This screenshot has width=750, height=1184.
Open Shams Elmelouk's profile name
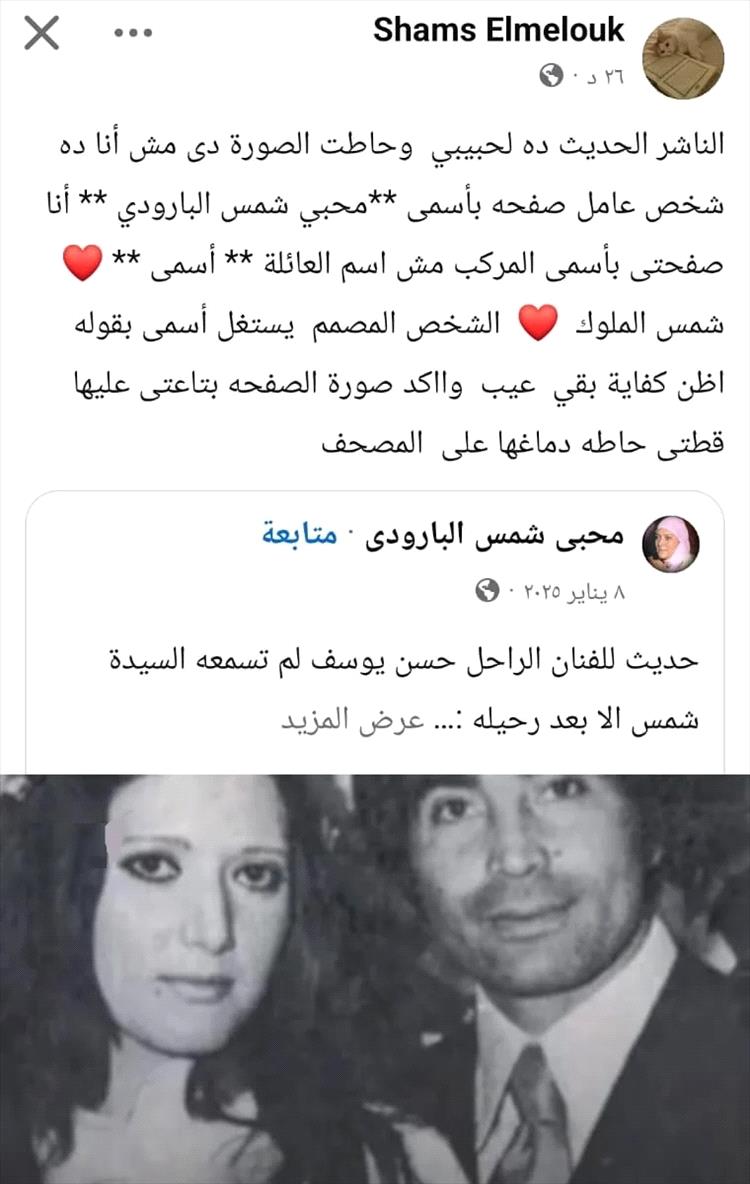498,30
